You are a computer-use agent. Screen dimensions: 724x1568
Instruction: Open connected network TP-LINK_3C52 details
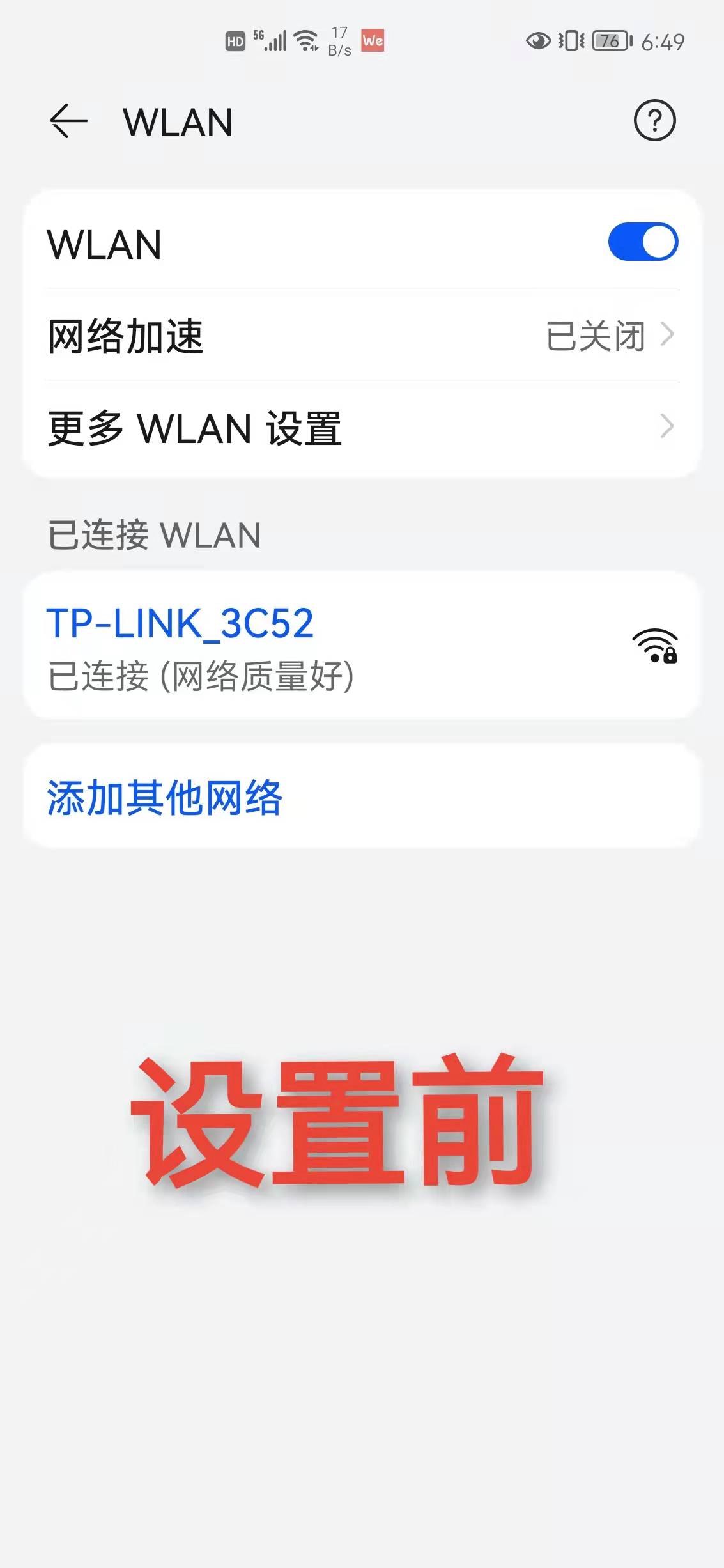pyautogui.click(x=362, y=646)
